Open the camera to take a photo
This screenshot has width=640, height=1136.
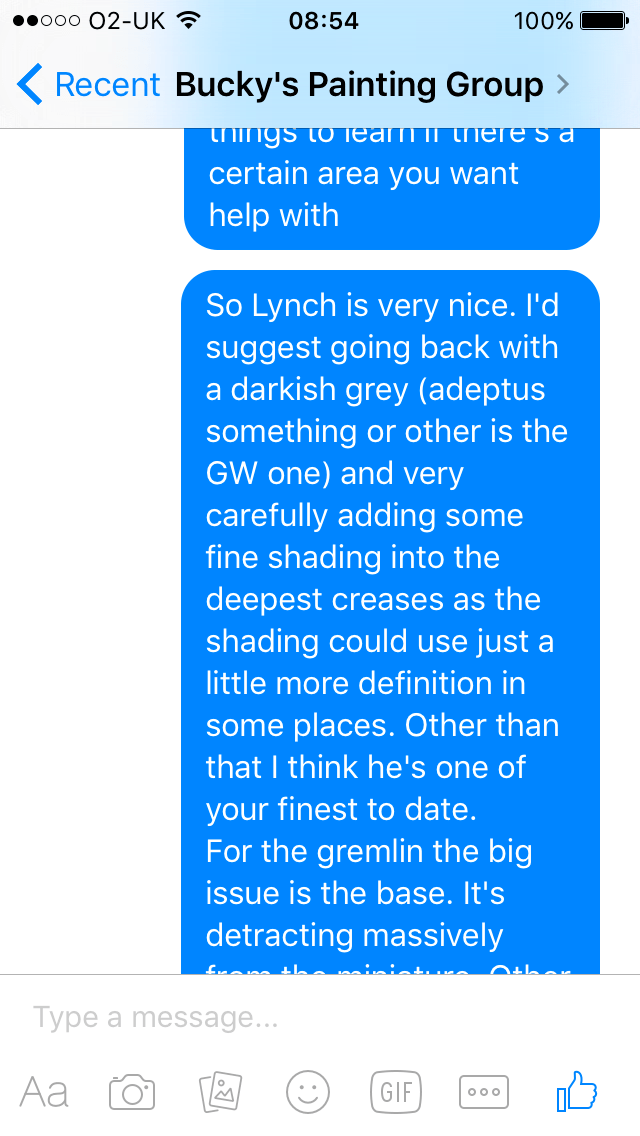[x=132, y=1092]
